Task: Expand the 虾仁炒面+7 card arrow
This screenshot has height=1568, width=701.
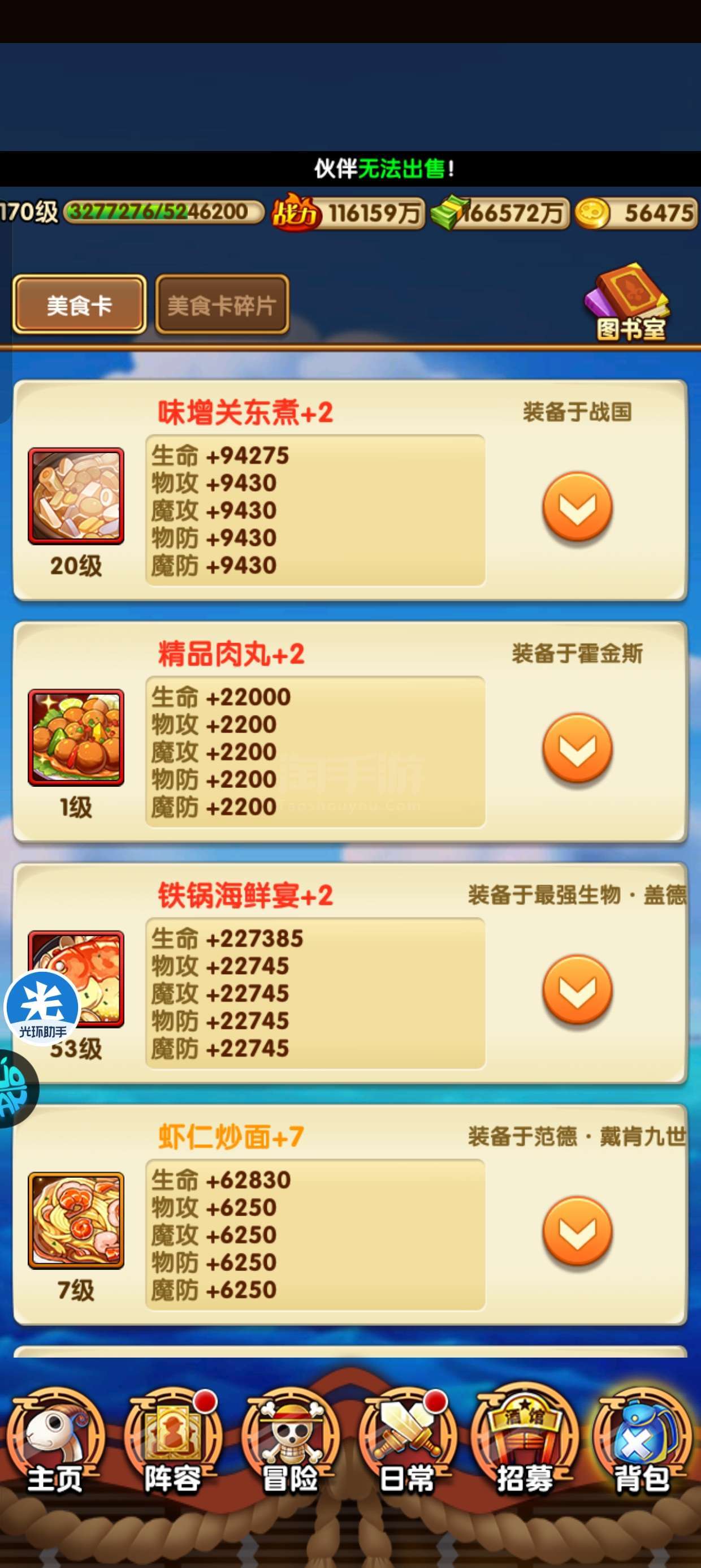Action: pyautogui.click(x=577, y=1232)
